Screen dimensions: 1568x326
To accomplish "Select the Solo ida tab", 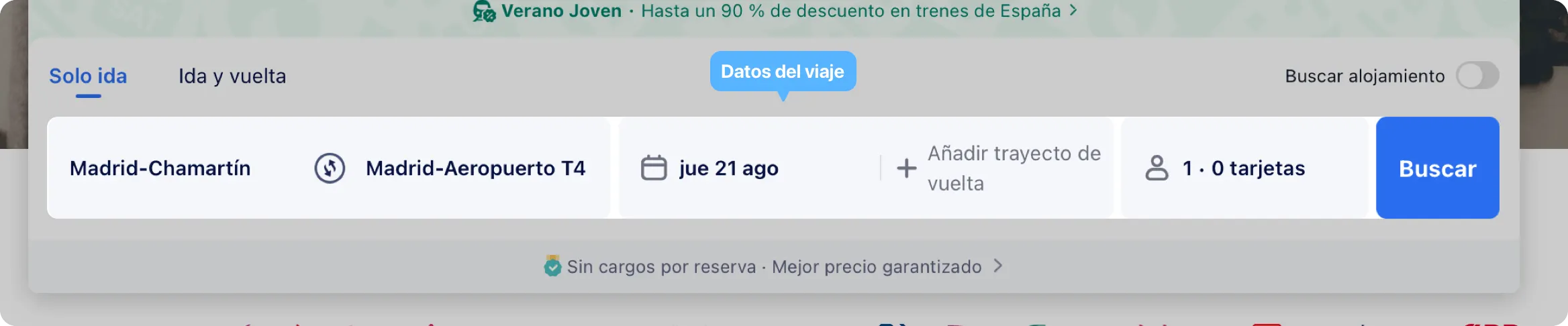I will (88, 76).
